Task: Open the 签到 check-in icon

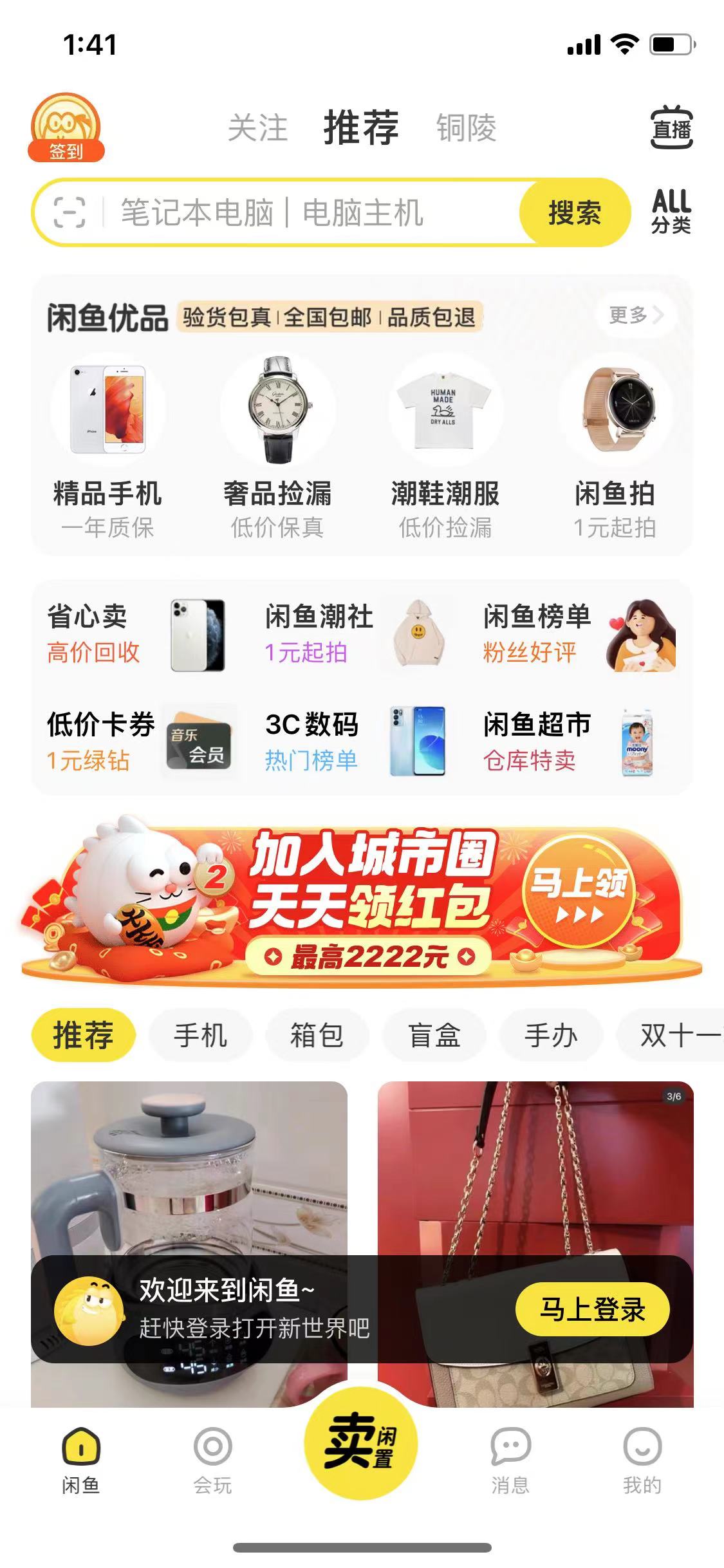Action: [x=66, y=127]
